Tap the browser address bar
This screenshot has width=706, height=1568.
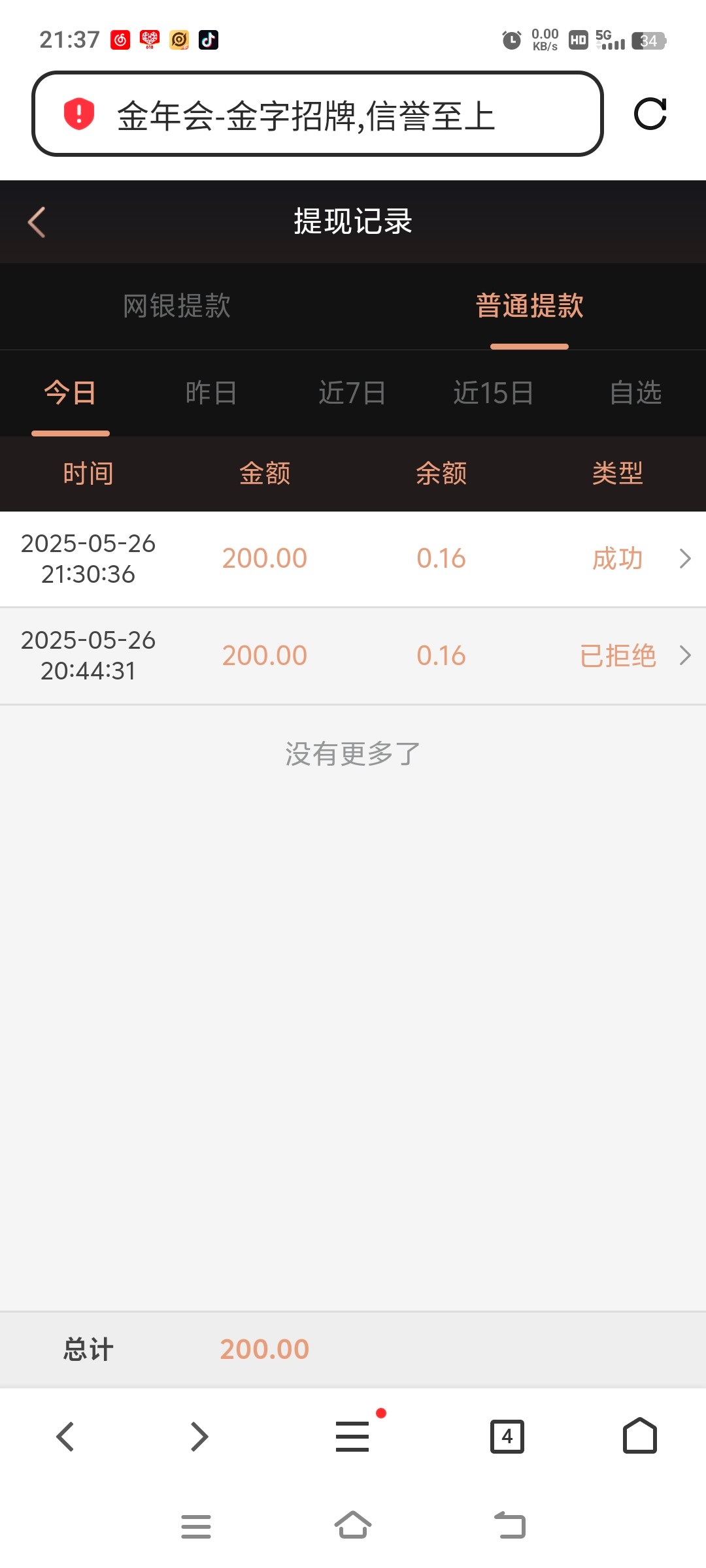point(317,114)
